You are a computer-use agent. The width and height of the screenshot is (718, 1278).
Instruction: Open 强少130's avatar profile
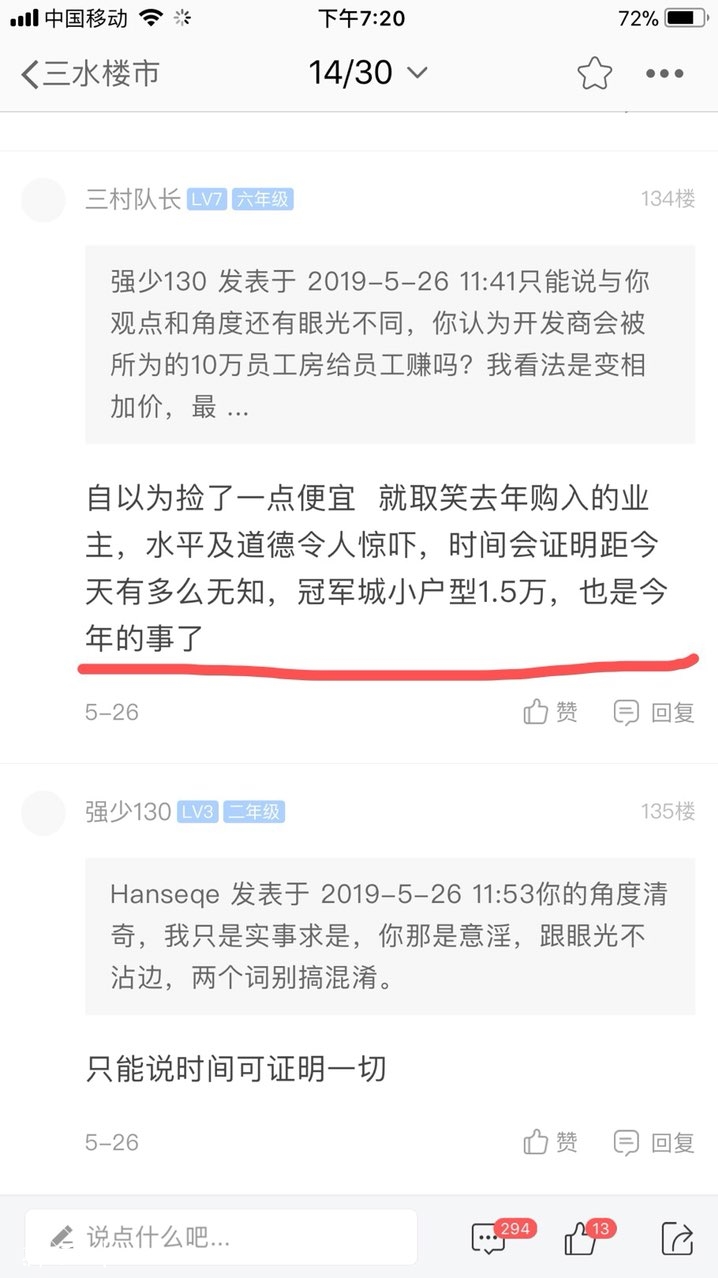[43, 811]
